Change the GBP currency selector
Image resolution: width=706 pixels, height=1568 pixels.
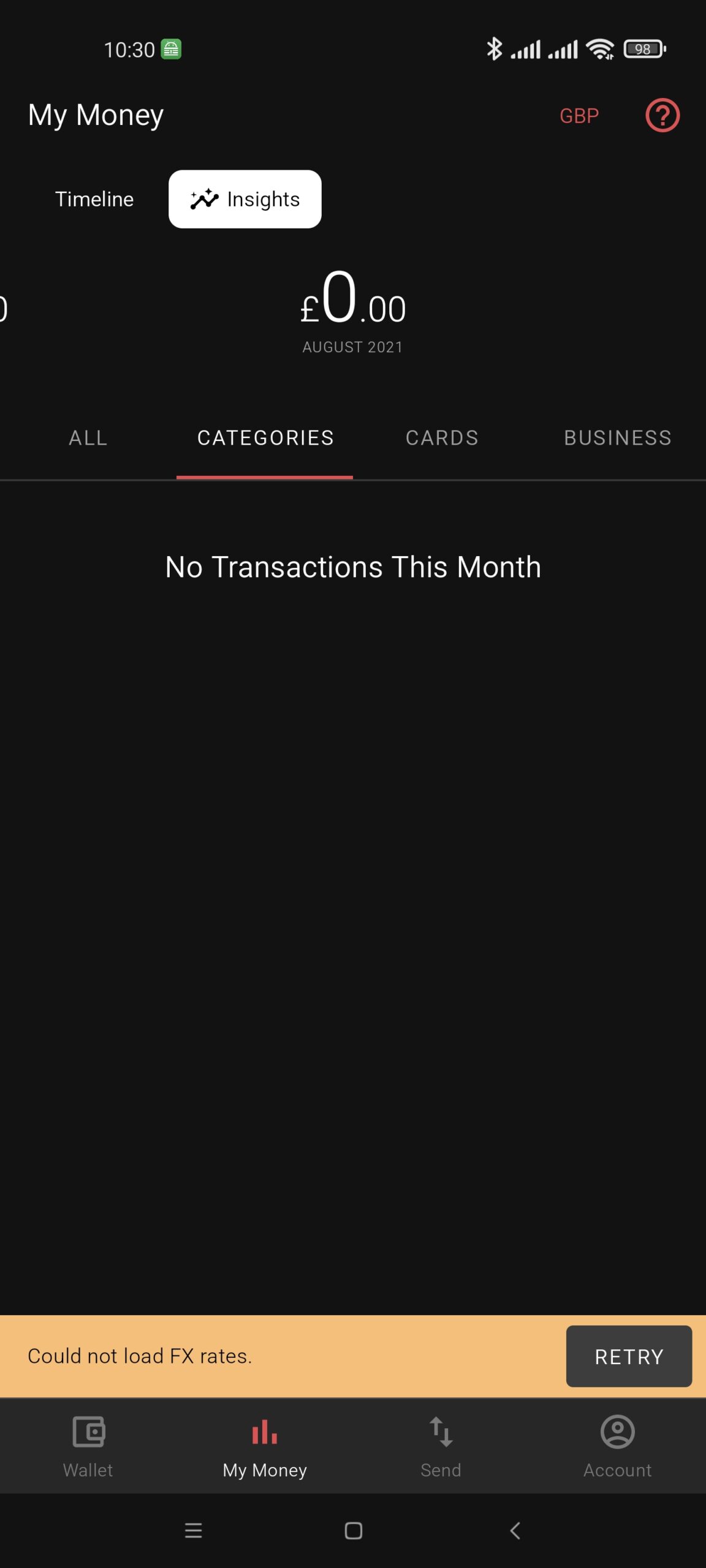coord(579,116)
